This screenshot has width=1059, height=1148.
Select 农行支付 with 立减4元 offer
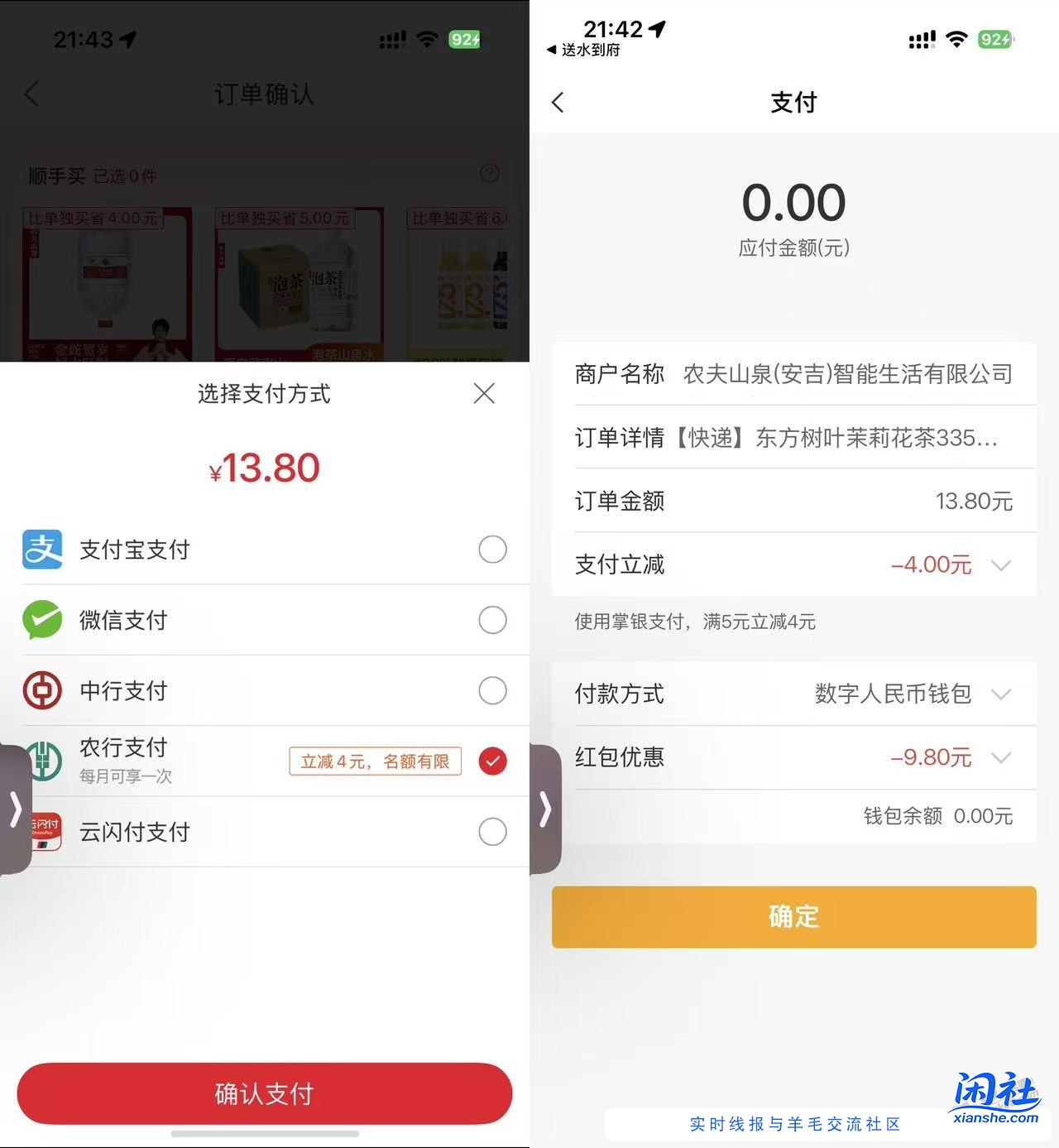click(492, 761)
